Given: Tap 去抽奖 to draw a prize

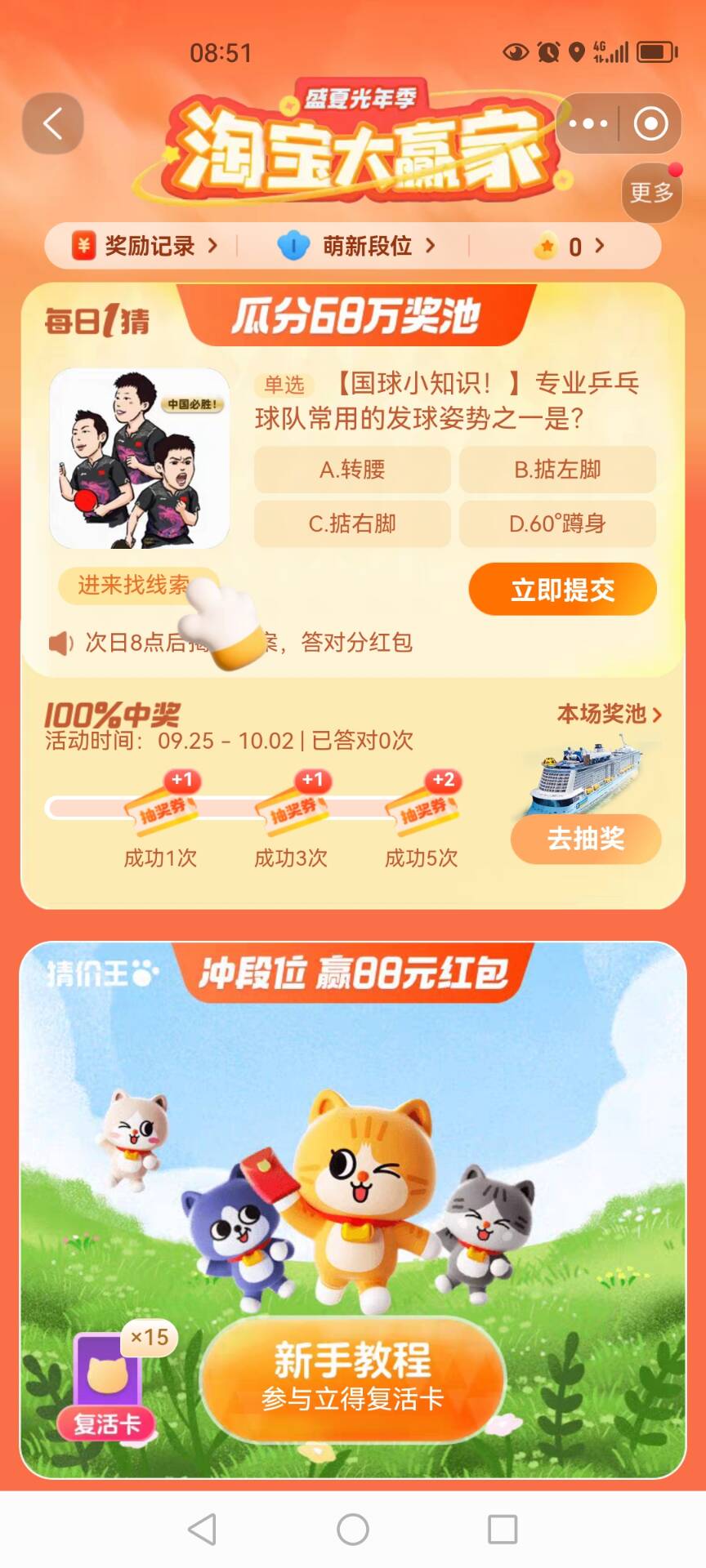Looking at the screenshot, I should (585, 839).
